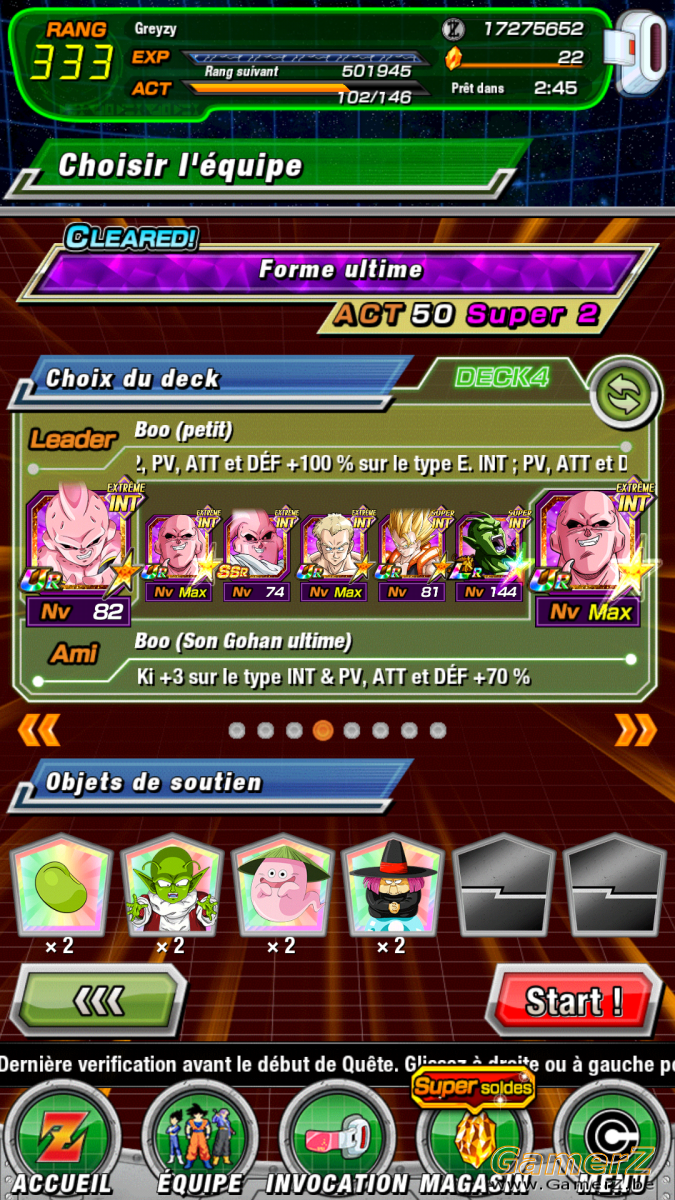The image size is (675, 1200).
Task: Tap the green deck refresh icon
Action: [624, 394]
